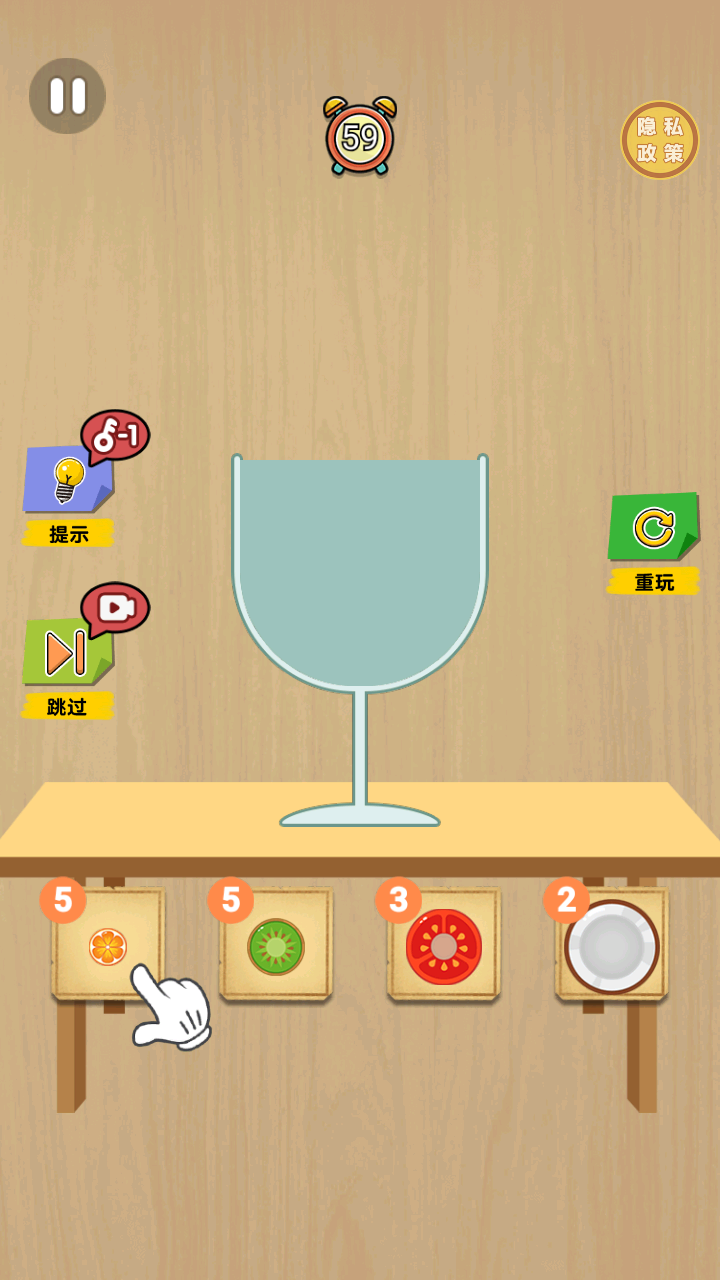Replay the level (重玩)
This screenshot has width=720, height=1280.
point(653,528)
